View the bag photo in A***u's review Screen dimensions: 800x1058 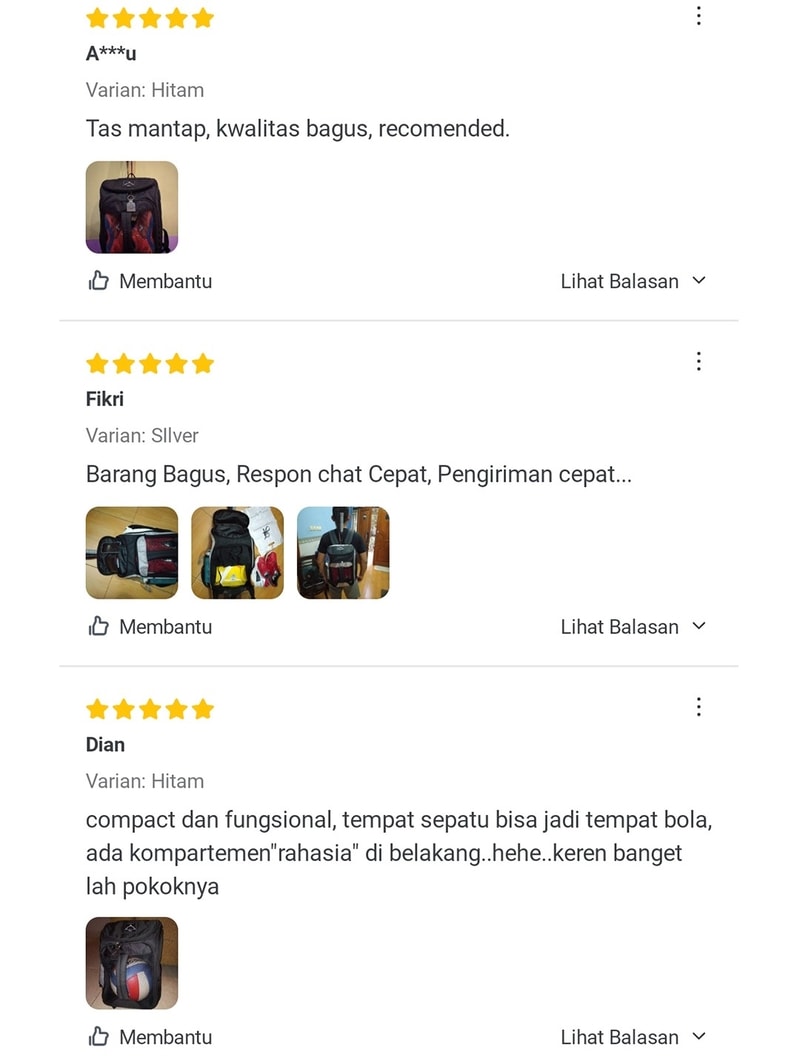coord(132,207)
